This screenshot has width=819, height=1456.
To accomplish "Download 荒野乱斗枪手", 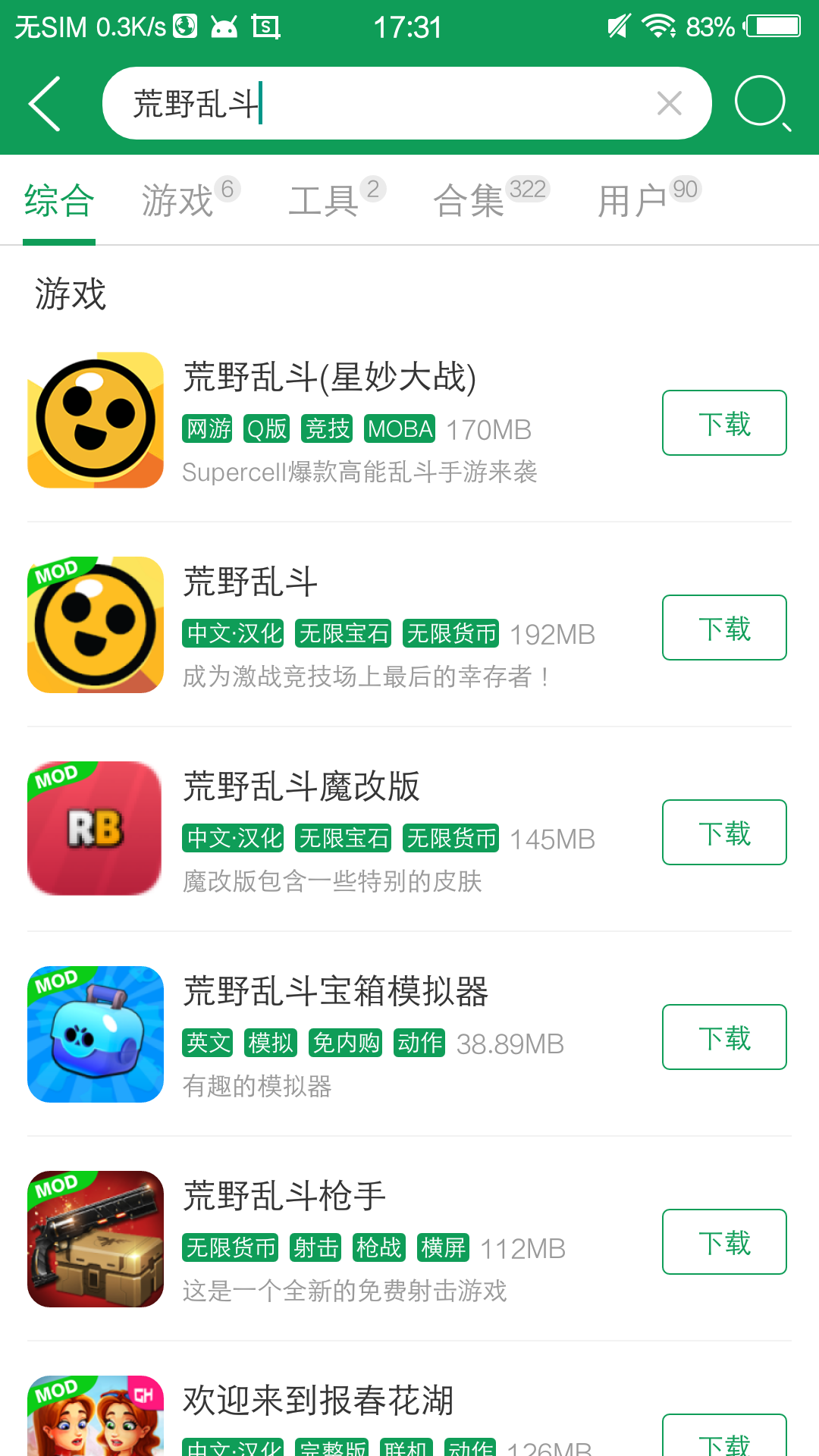I will [723, 1242].
